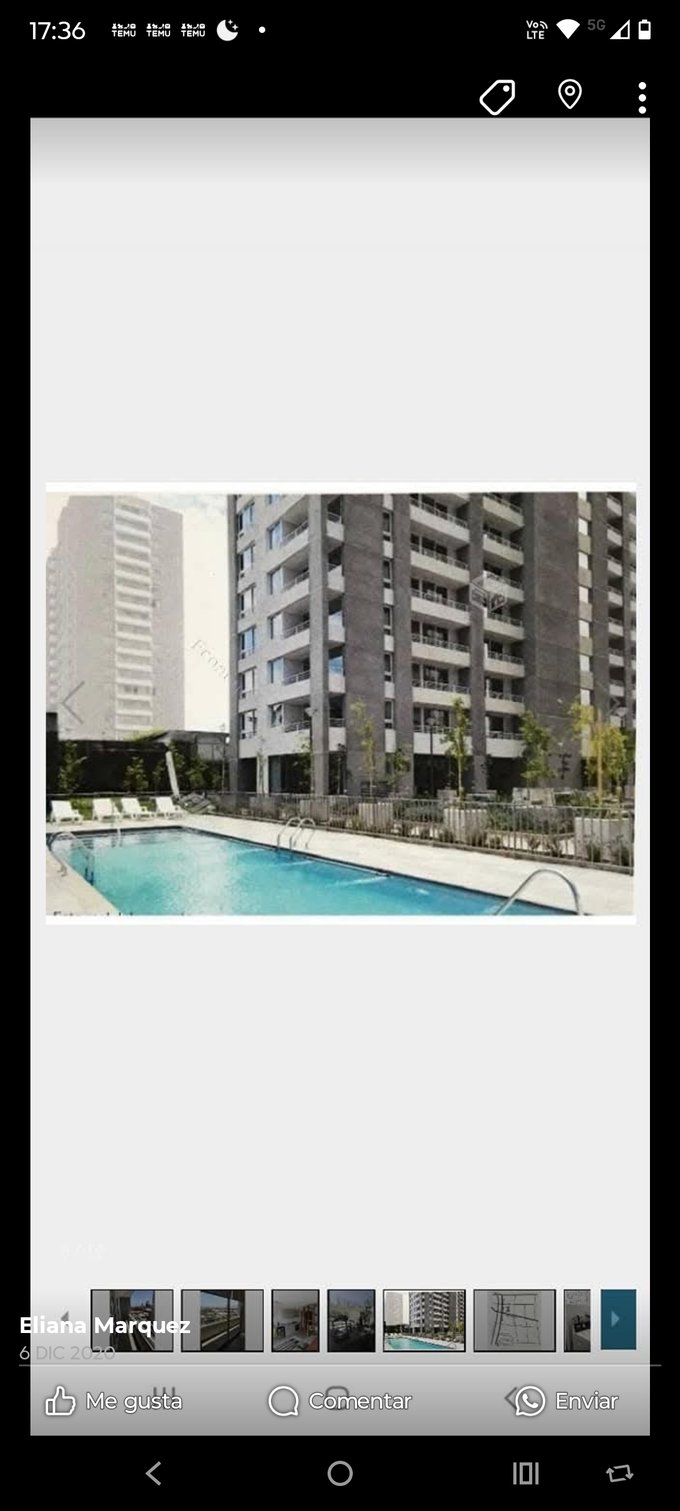The width and height of the screenshot is (680, 1511).
Task: Like the photo with Me gusta
Action: 114,1401
